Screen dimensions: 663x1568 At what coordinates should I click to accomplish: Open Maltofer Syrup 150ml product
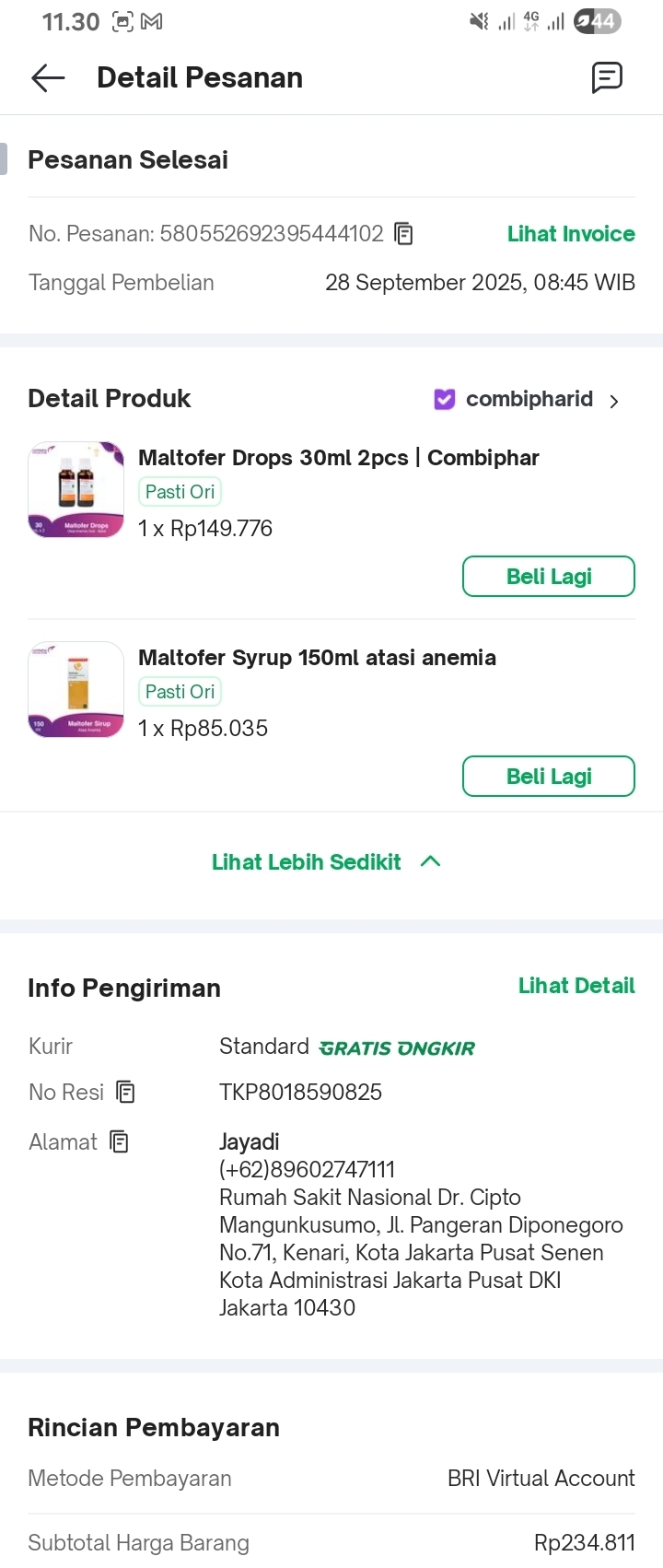(x=317, y=658)
